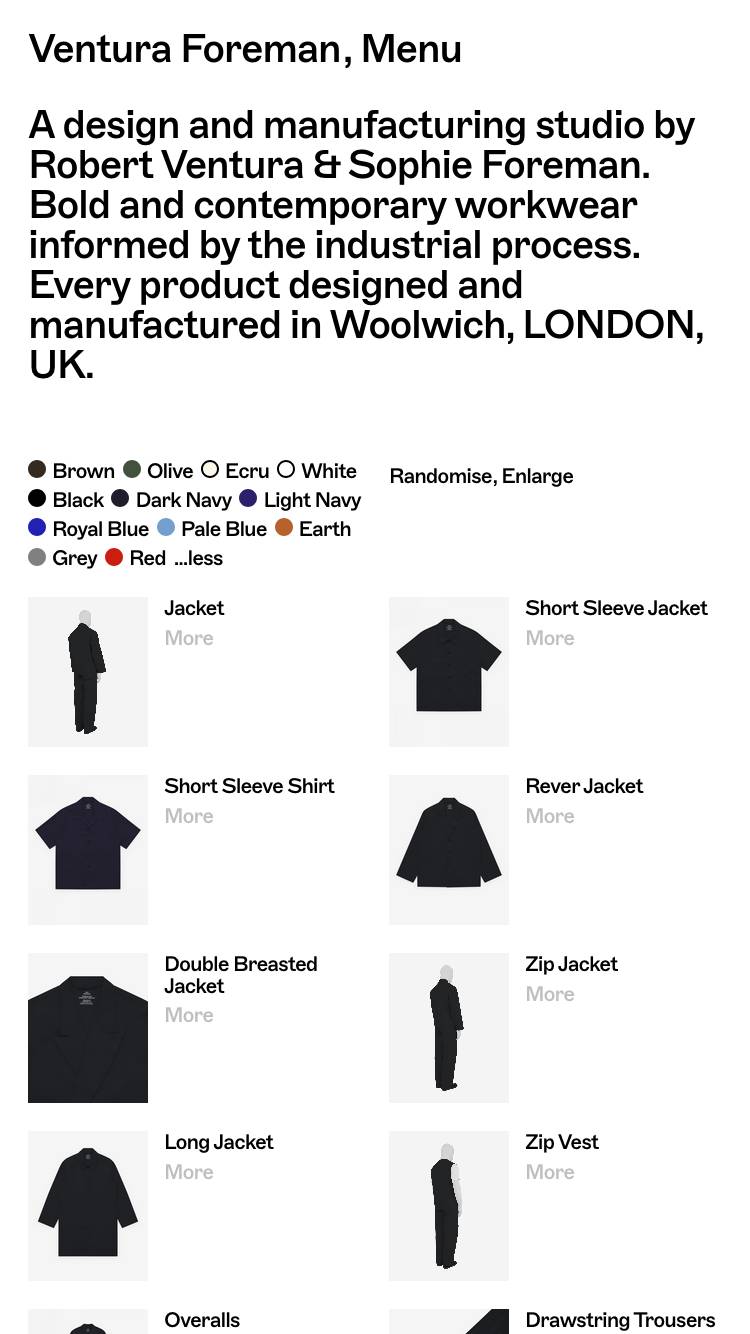Filter by Royal Blue color

click(89, 529)
